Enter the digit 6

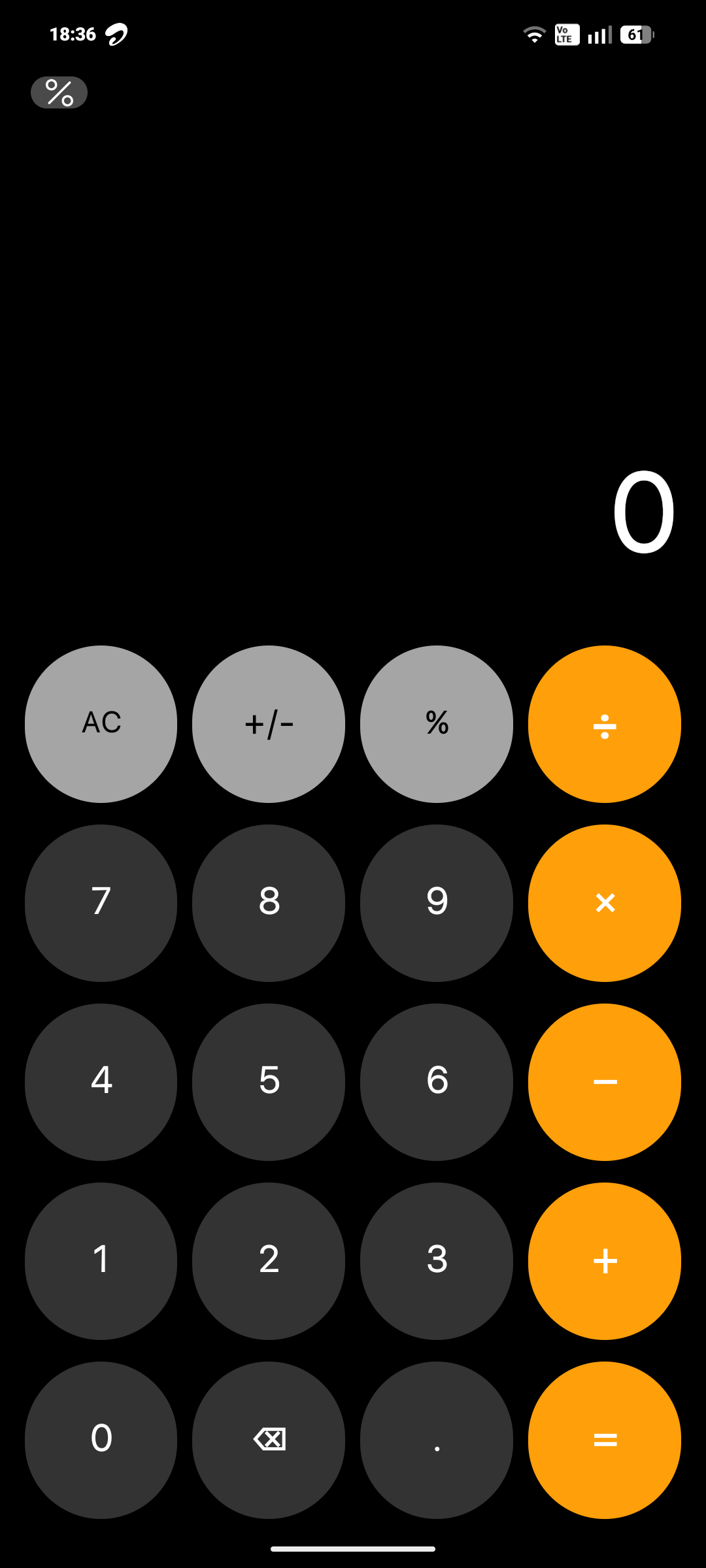pyautogui.click(x=437, y=1082)
